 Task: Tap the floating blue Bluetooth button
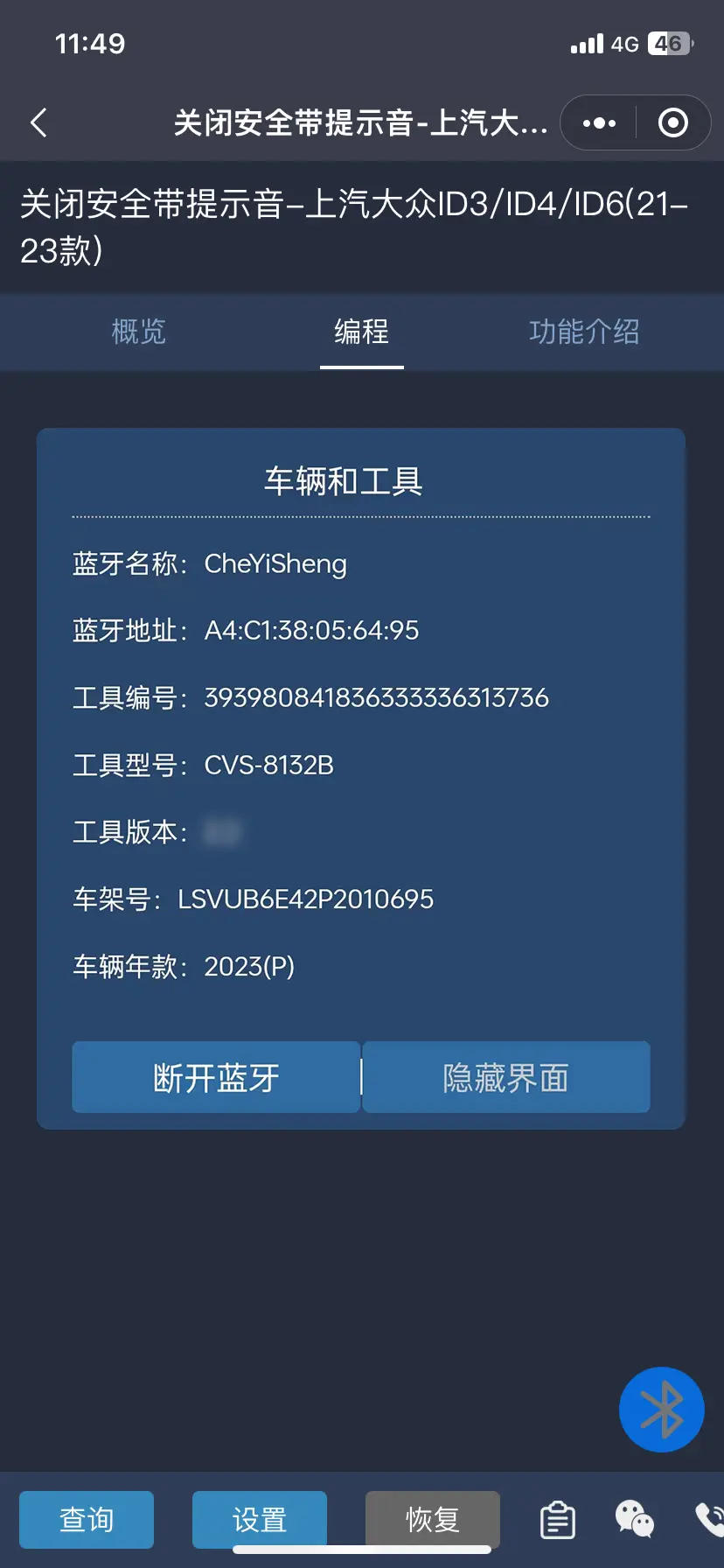click(661, 1410)
